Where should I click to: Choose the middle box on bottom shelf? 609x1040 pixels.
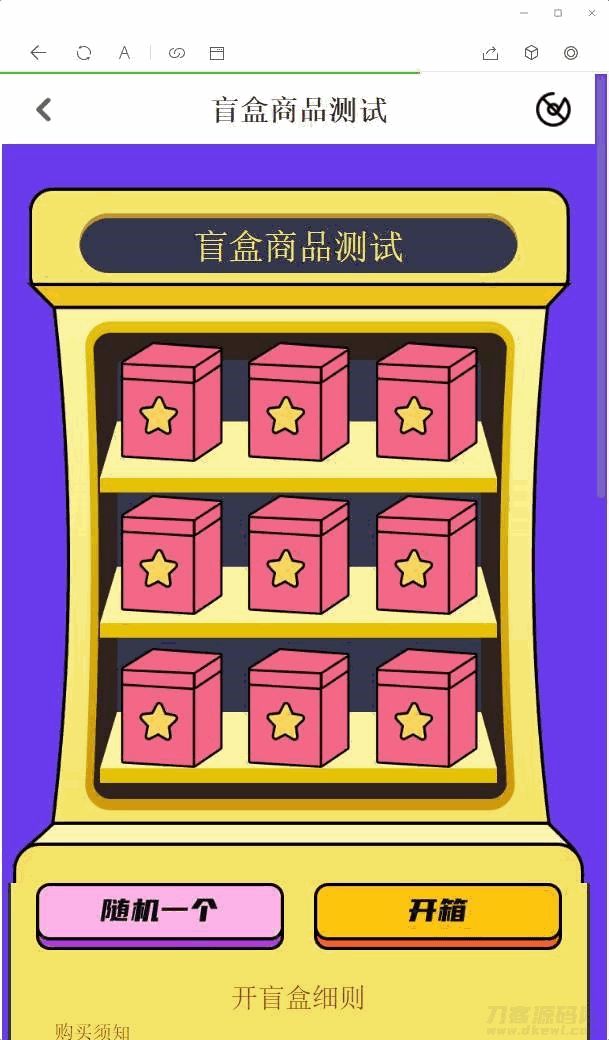coord(297,709)
